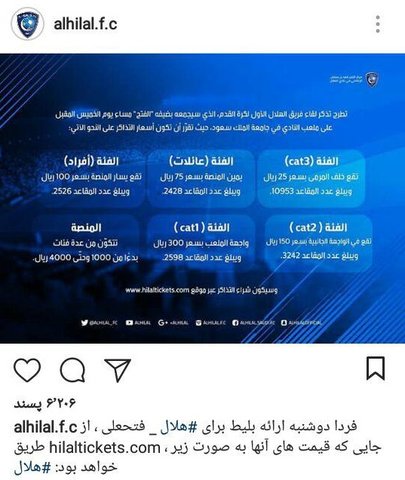Open the alhilal.f.c username in the header

(x=85, y=24)
